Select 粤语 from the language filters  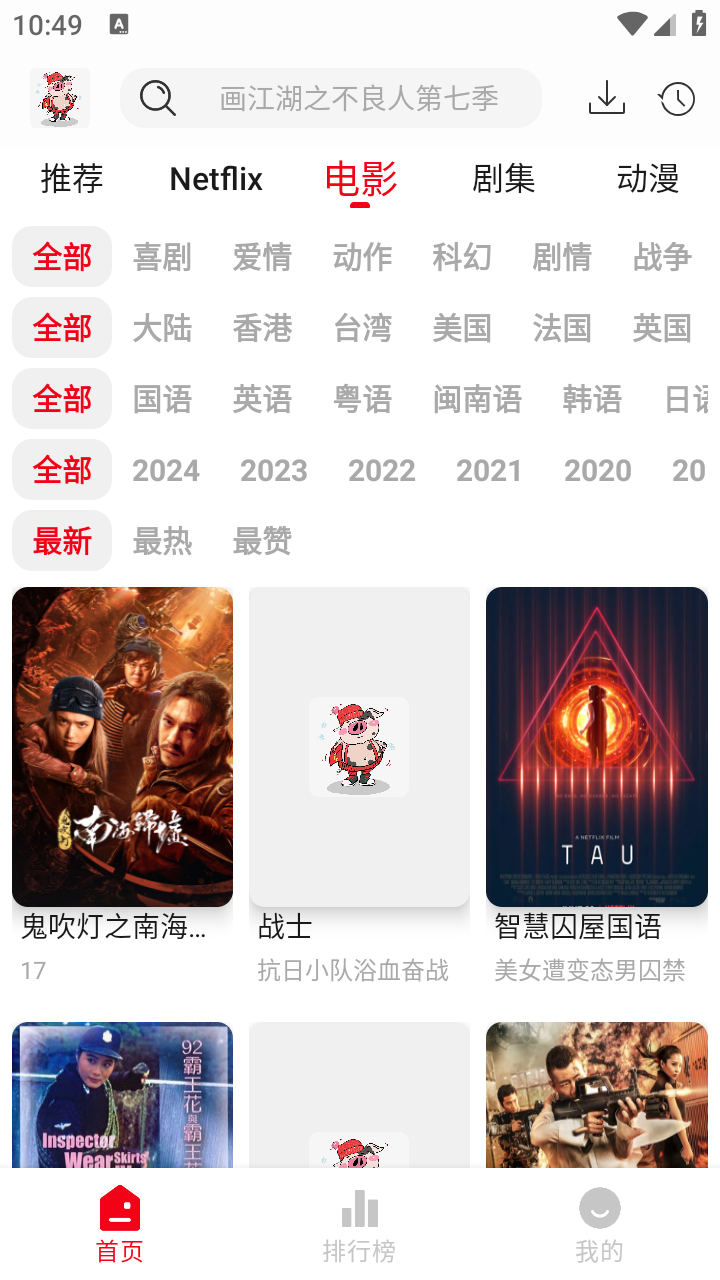click(362, 399)
